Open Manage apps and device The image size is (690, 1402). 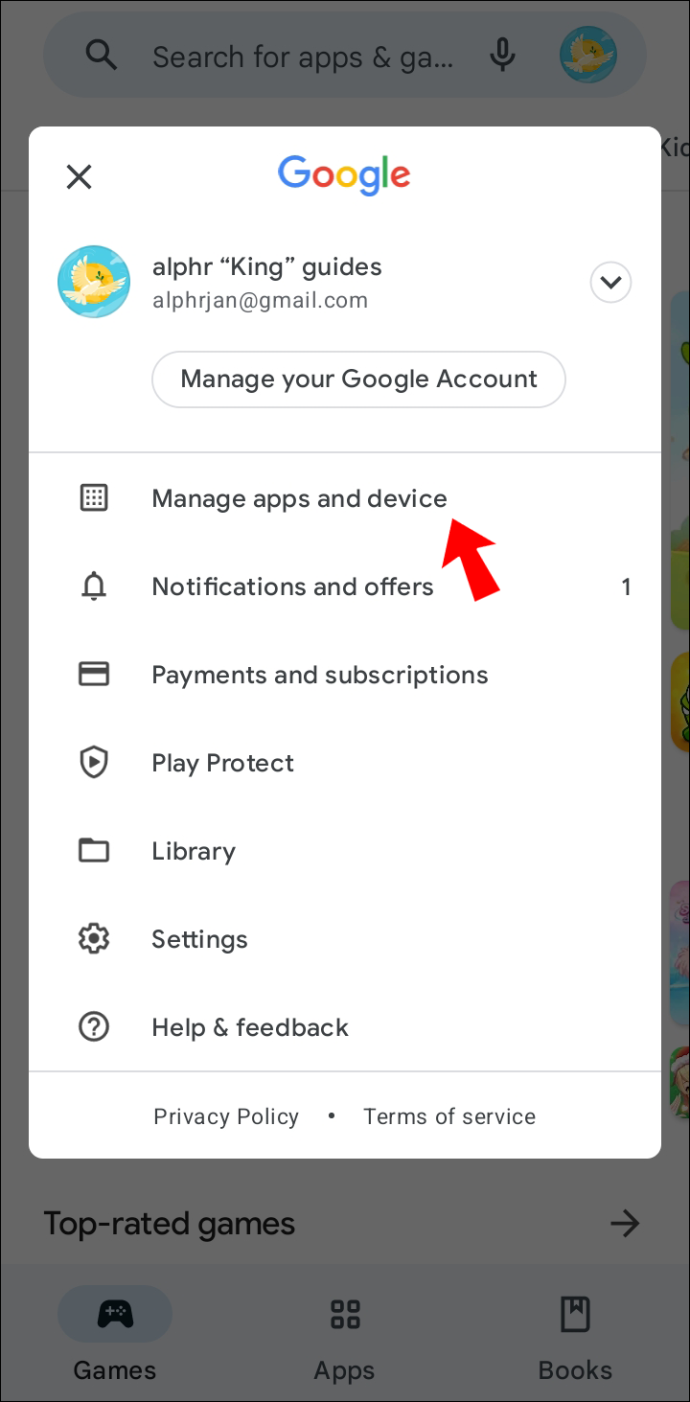[345, 498]
